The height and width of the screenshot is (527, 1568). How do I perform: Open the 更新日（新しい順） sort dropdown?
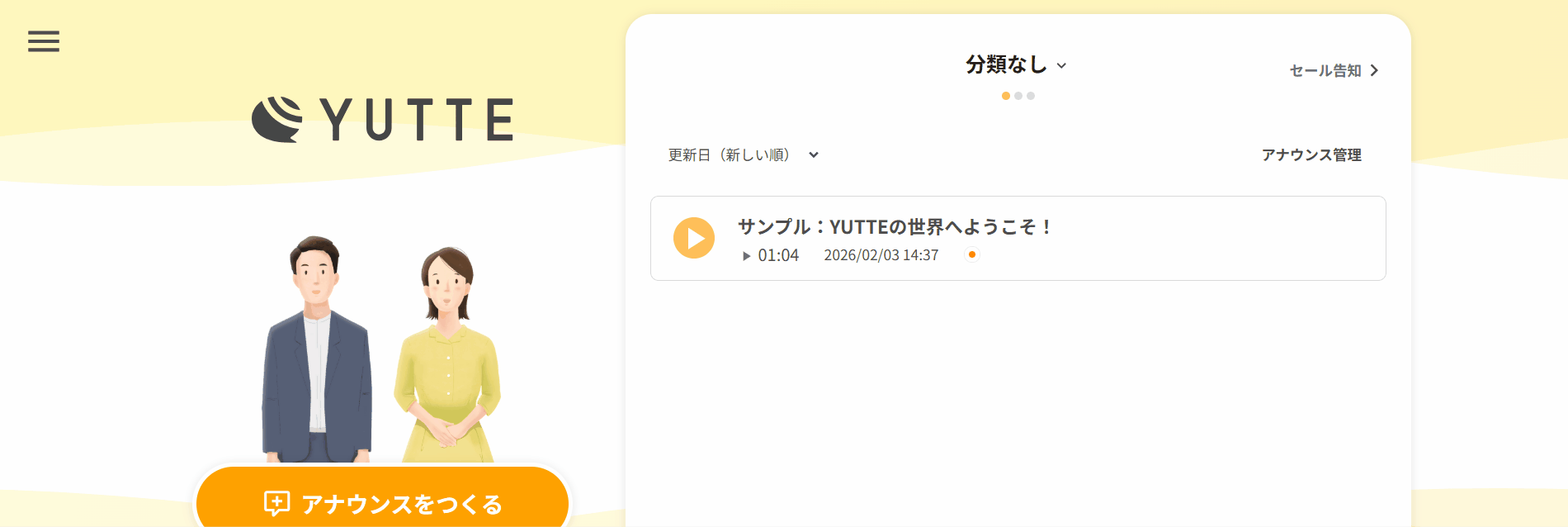[743, 155]
